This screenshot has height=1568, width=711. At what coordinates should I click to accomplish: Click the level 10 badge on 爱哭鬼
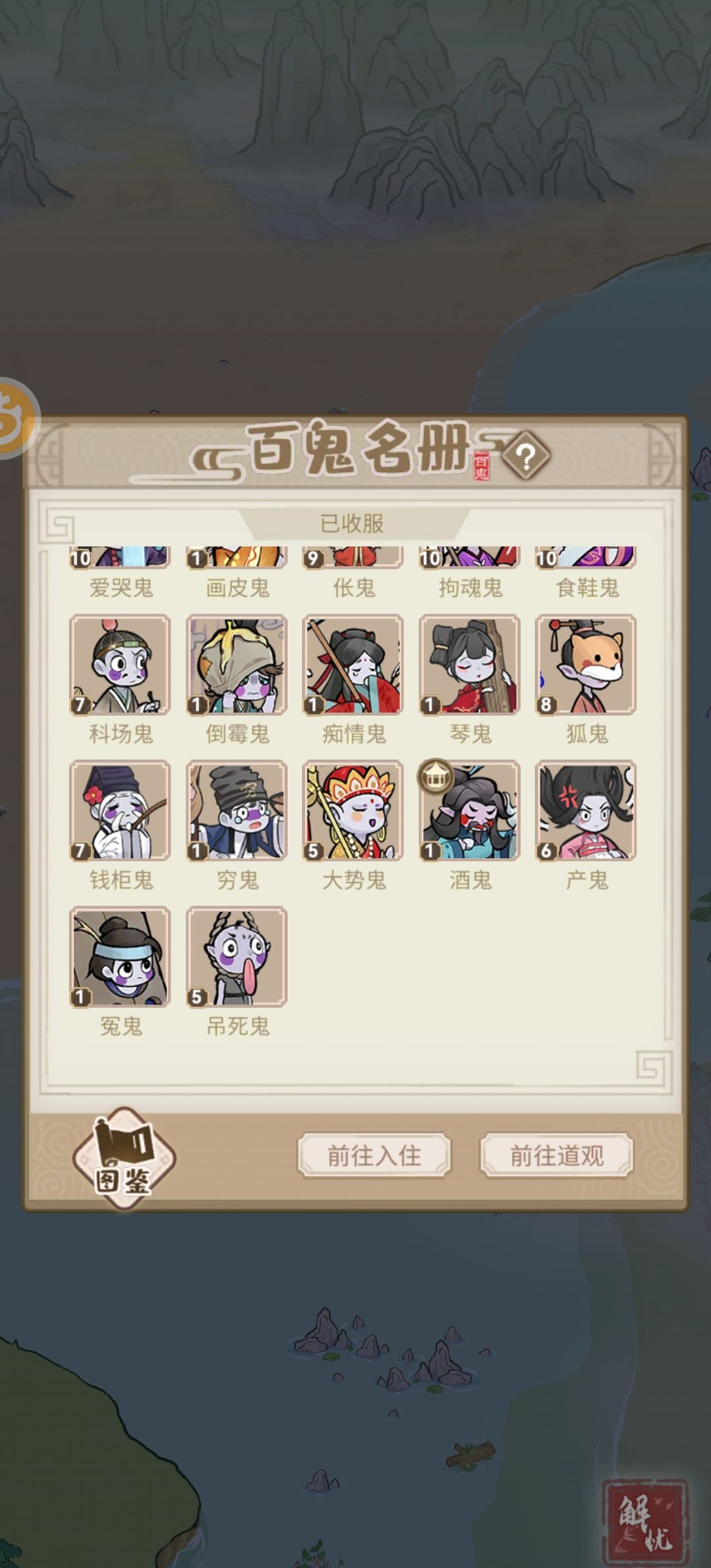tap(81, 558)
